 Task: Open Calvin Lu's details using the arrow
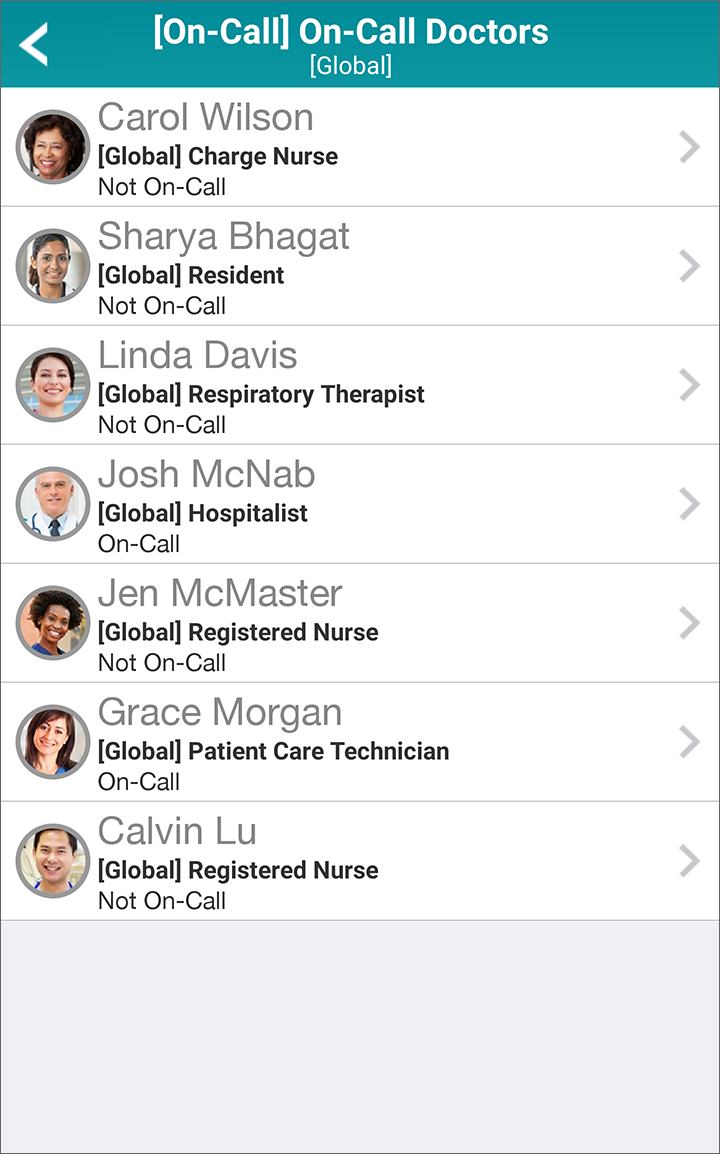click(690, 860)
